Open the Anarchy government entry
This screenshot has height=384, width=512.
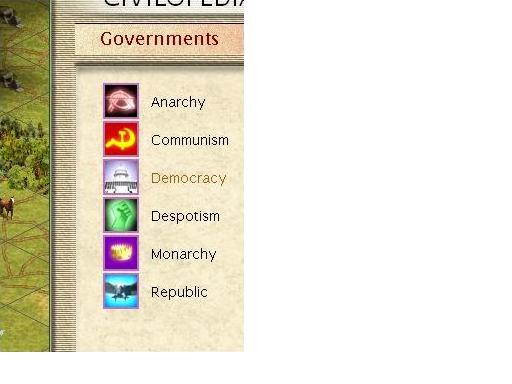[x=178, y=102]
